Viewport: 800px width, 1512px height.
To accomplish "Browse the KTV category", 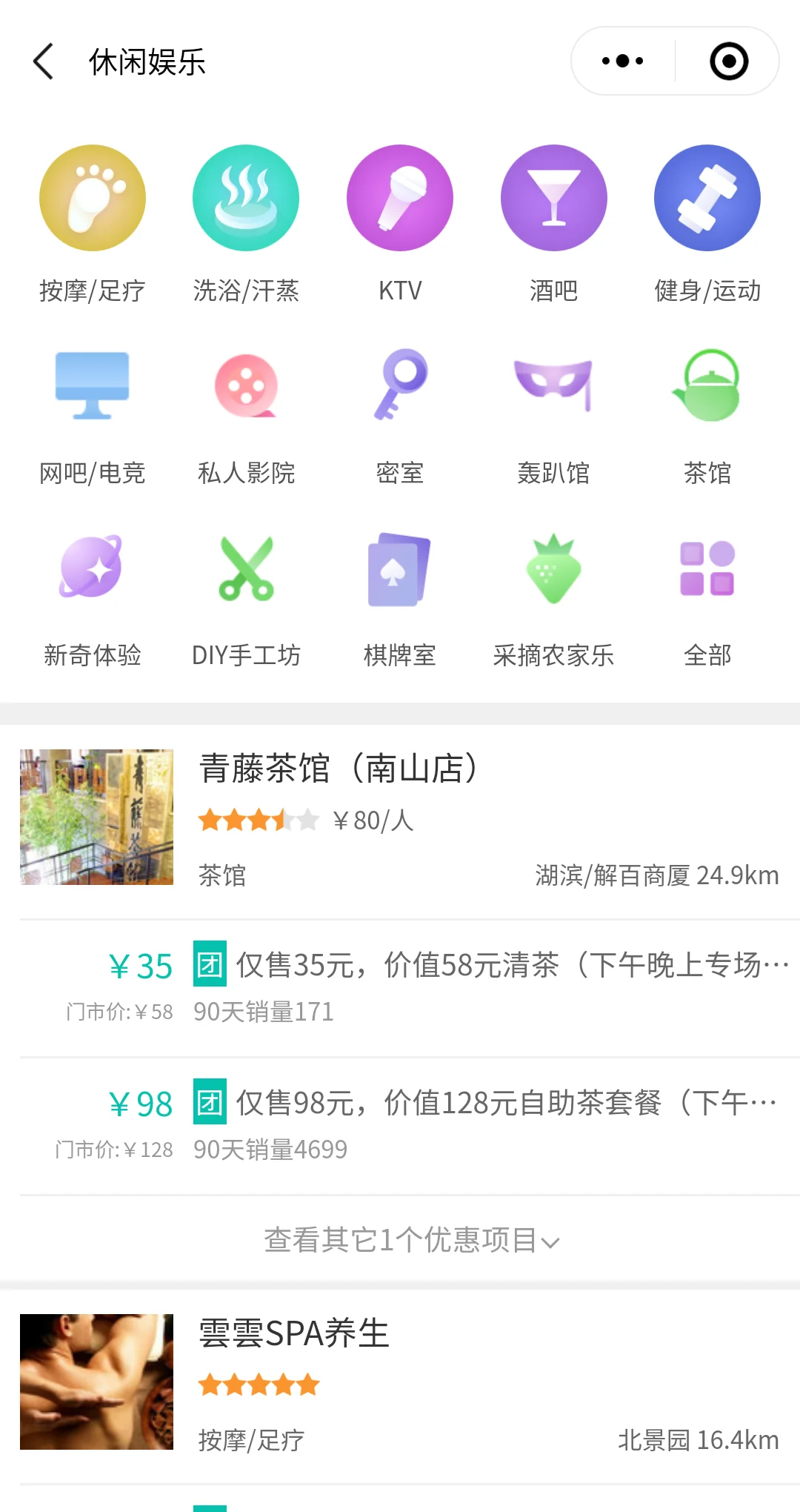I will point(400,222).
